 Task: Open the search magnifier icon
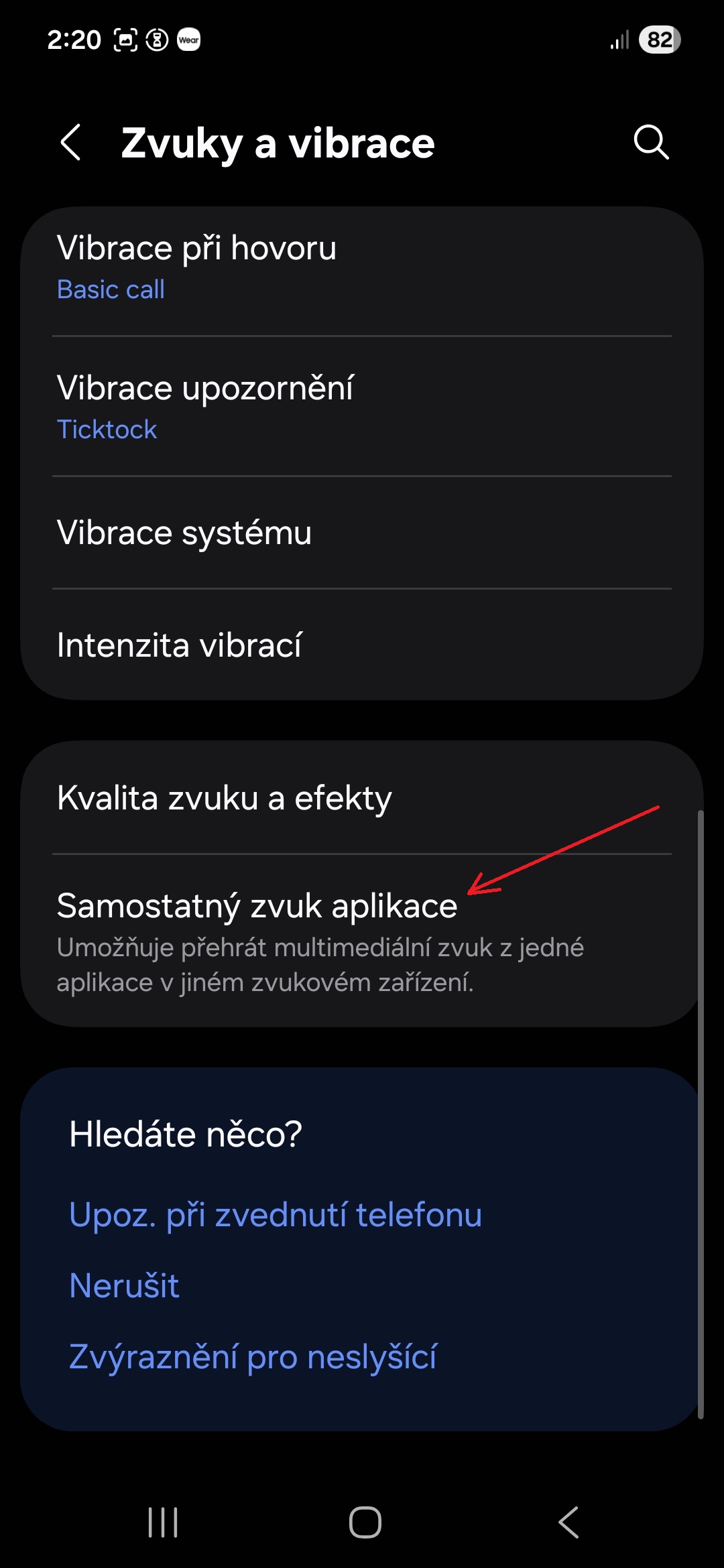[x=651, y=142]
